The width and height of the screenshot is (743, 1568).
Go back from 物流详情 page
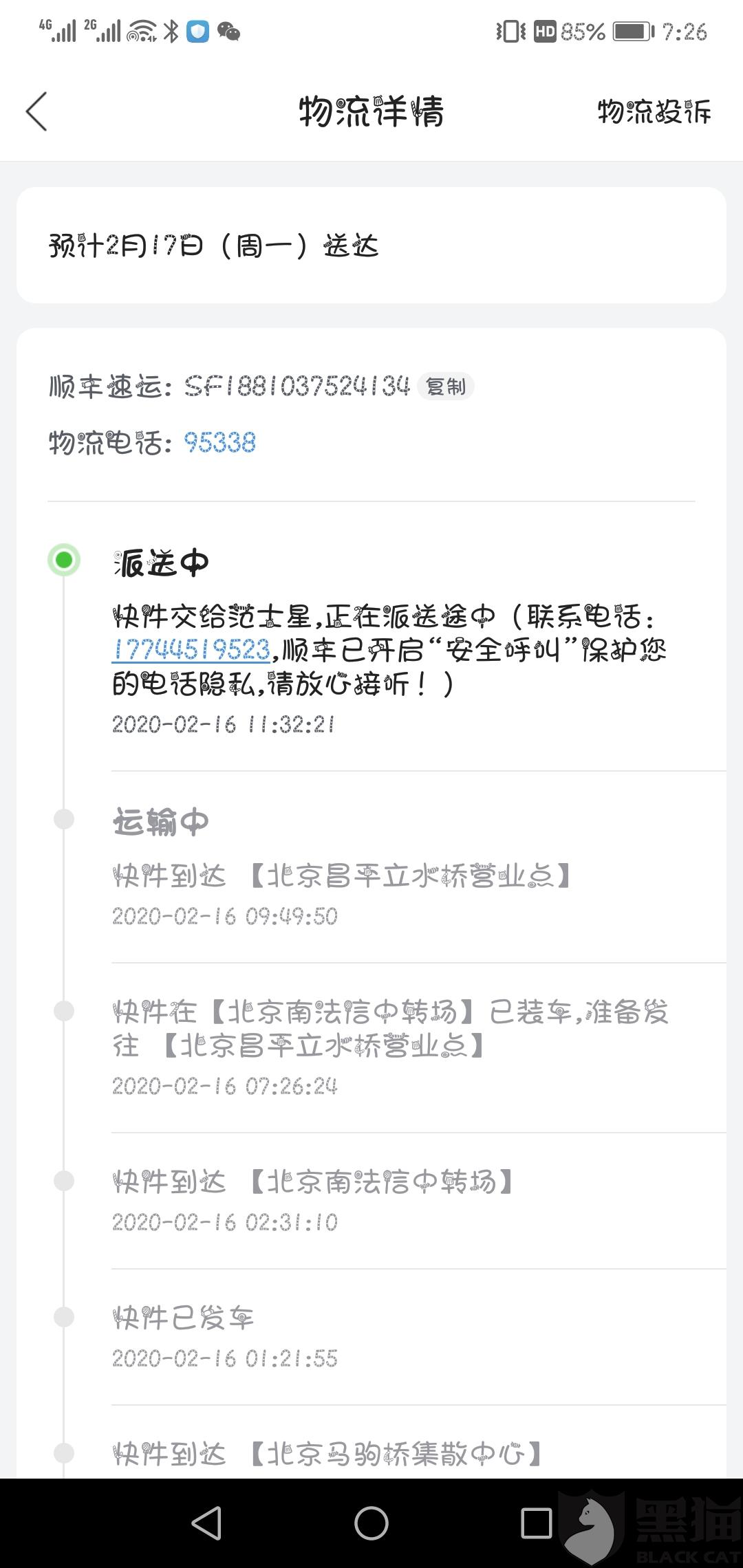coord(37,111)
